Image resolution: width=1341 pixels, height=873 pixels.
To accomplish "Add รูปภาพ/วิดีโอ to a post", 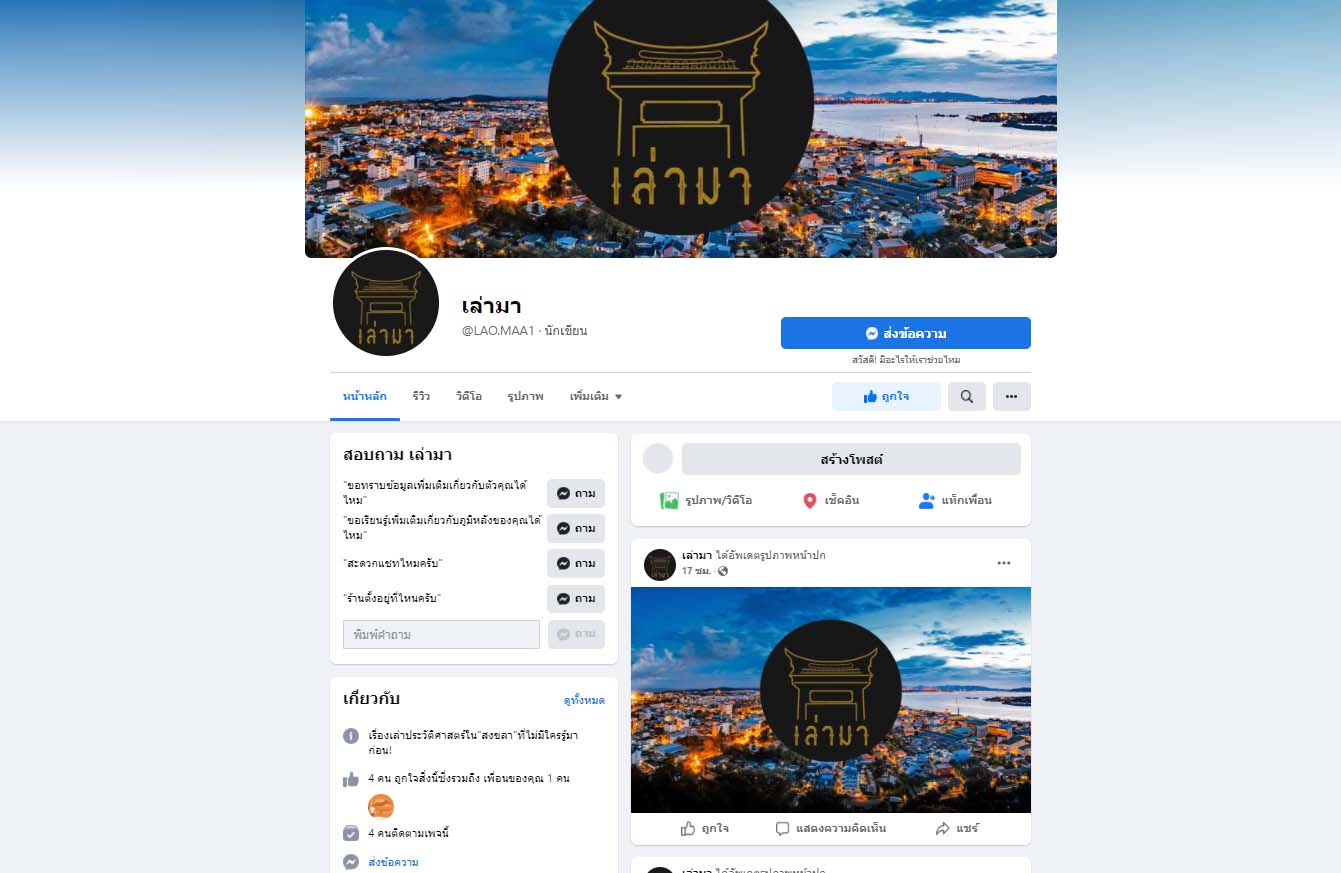I will [706, 500].
